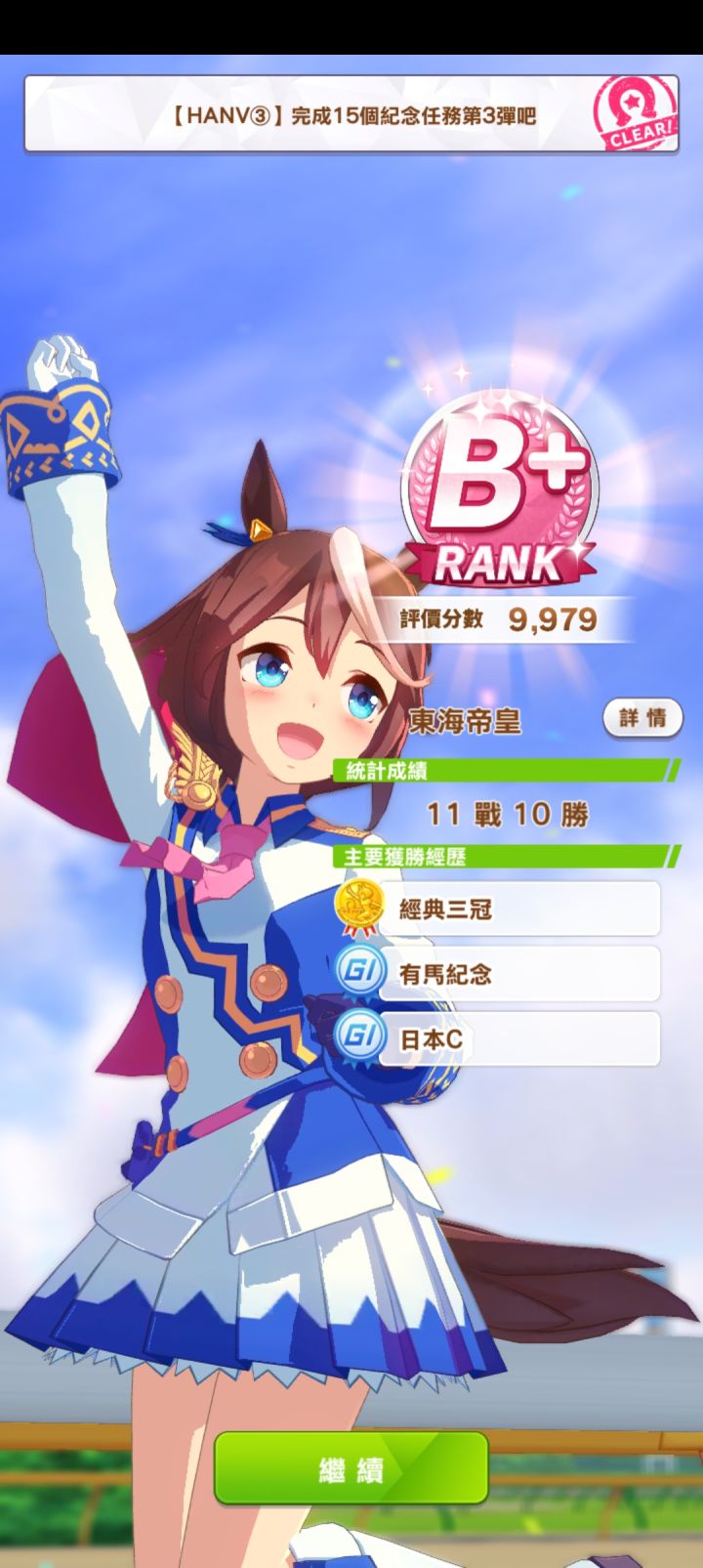Image resolution: width=703 pixels, height=1568 pixels.
Task: Open the 詳情 details button
Action: (642, 719)
